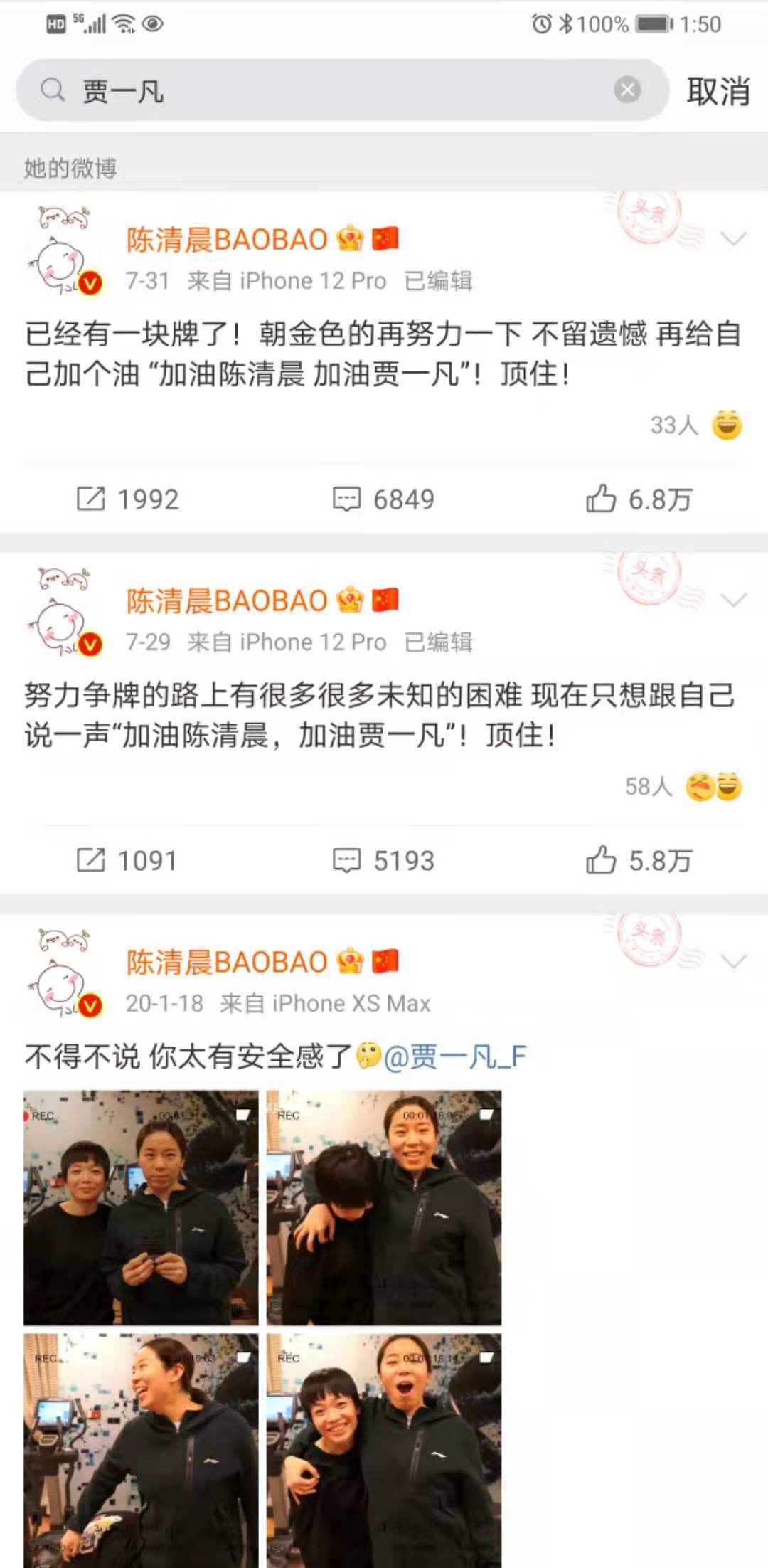The width and height of the screenshot is (768, 1568).
Task: Open the options chevron on the 7-29 post
Action: pos(732,601)
